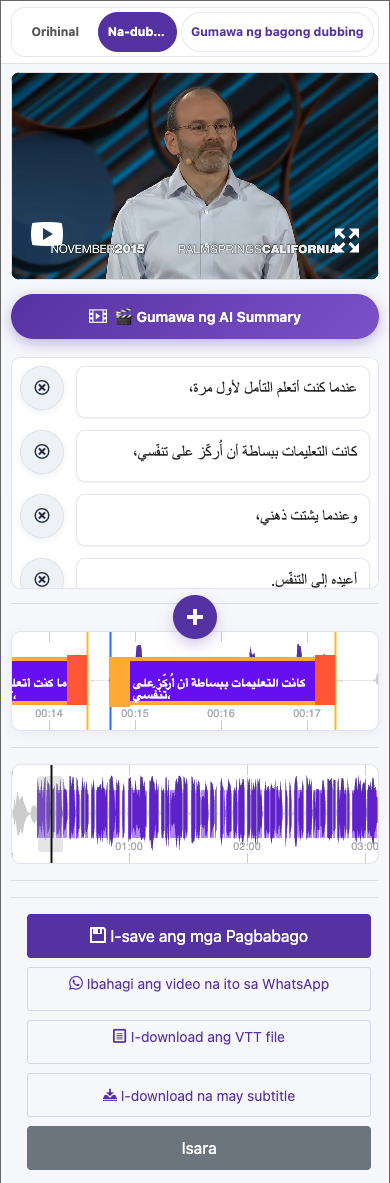Select the subtitle segment on the timeline at 00:15

[223, 682]
